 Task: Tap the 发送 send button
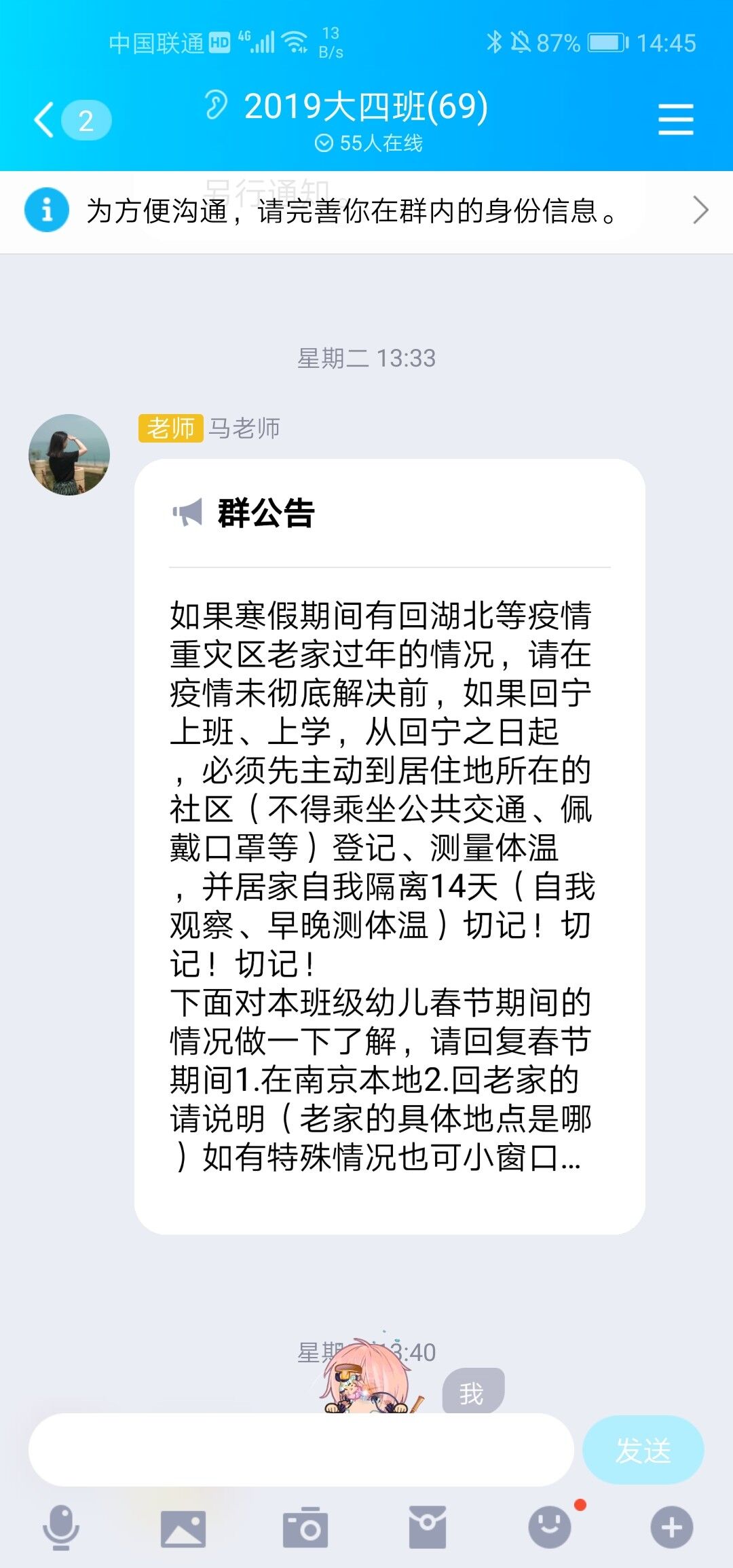[x=643, y=1450]
